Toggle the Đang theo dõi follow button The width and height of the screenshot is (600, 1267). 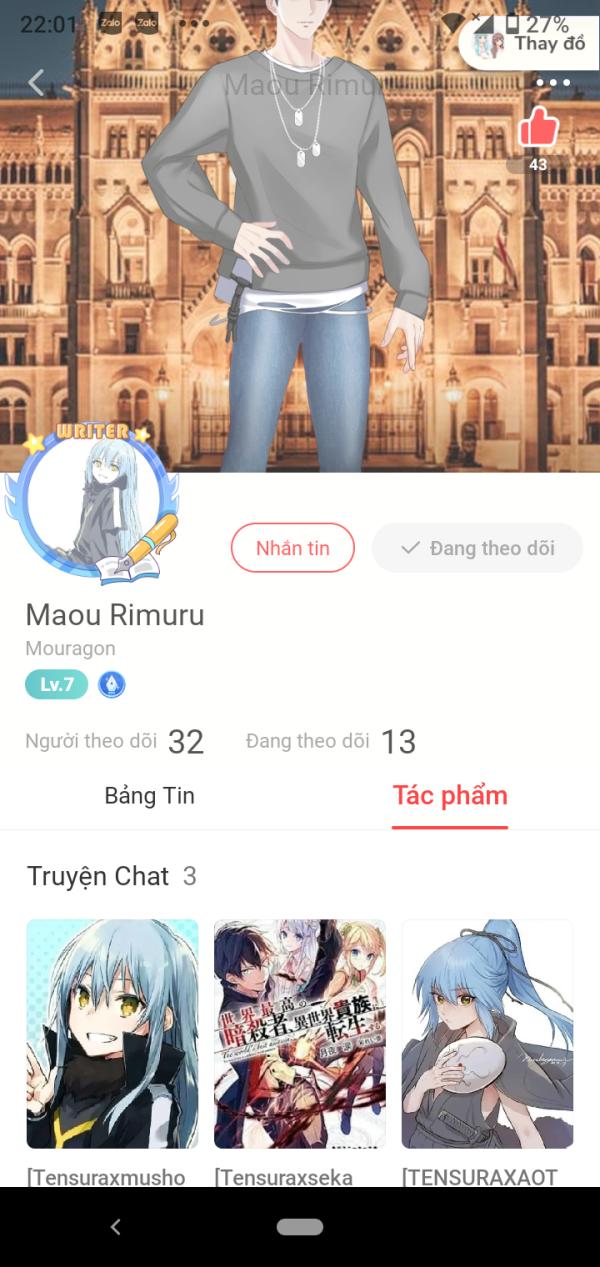click(x=477, y=548)
